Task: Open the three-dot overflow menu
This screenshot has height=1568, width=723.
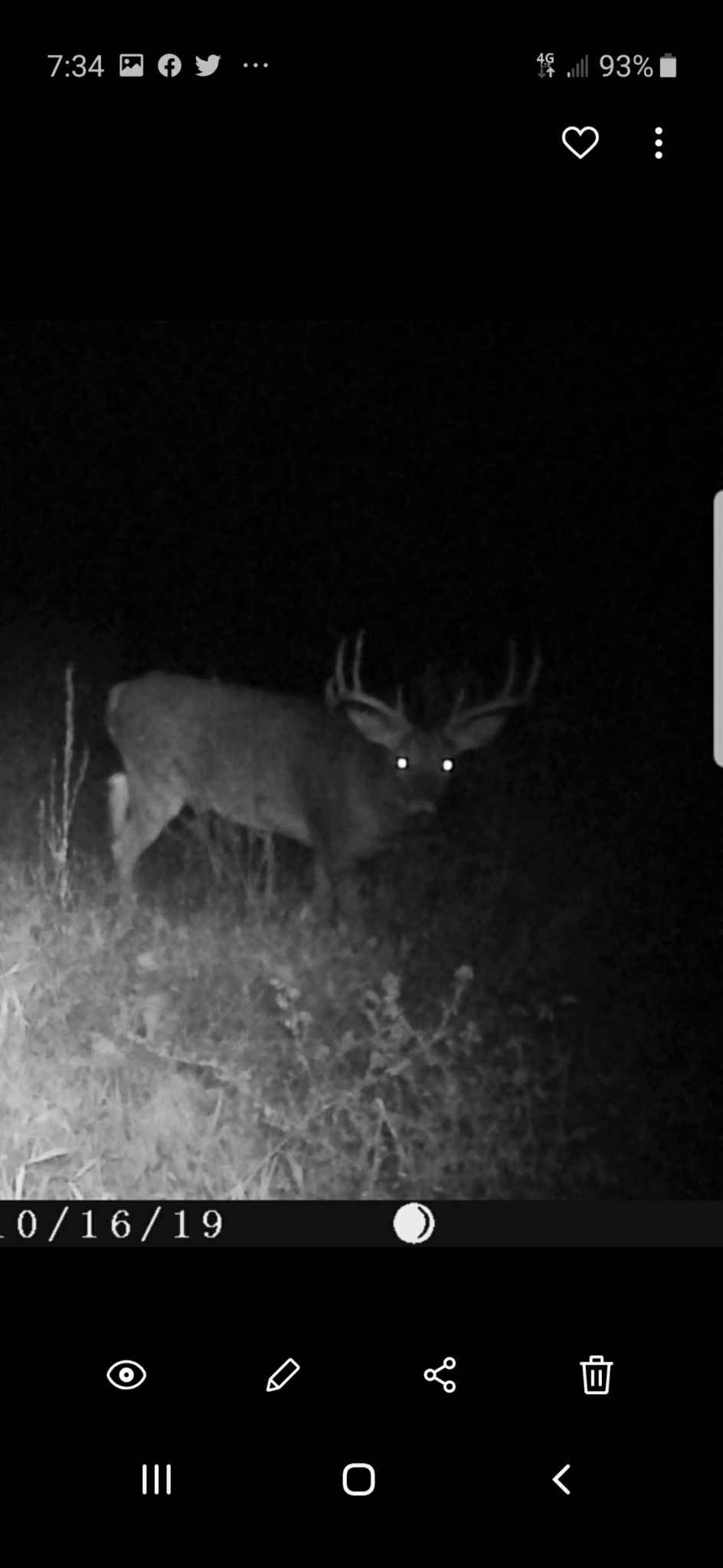Action: [x=659, y=143]
